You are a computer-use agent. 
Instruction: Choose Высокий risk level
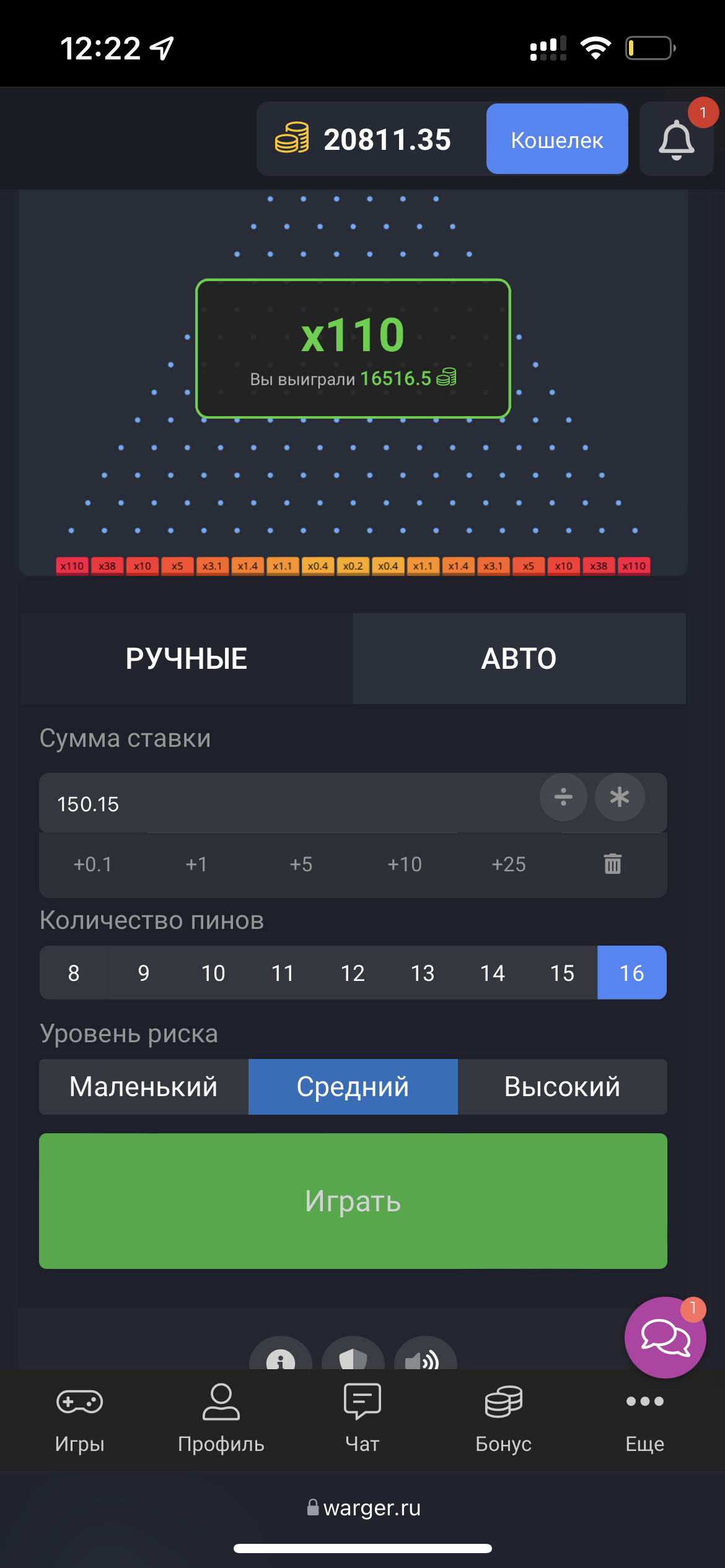[562, 1087]
